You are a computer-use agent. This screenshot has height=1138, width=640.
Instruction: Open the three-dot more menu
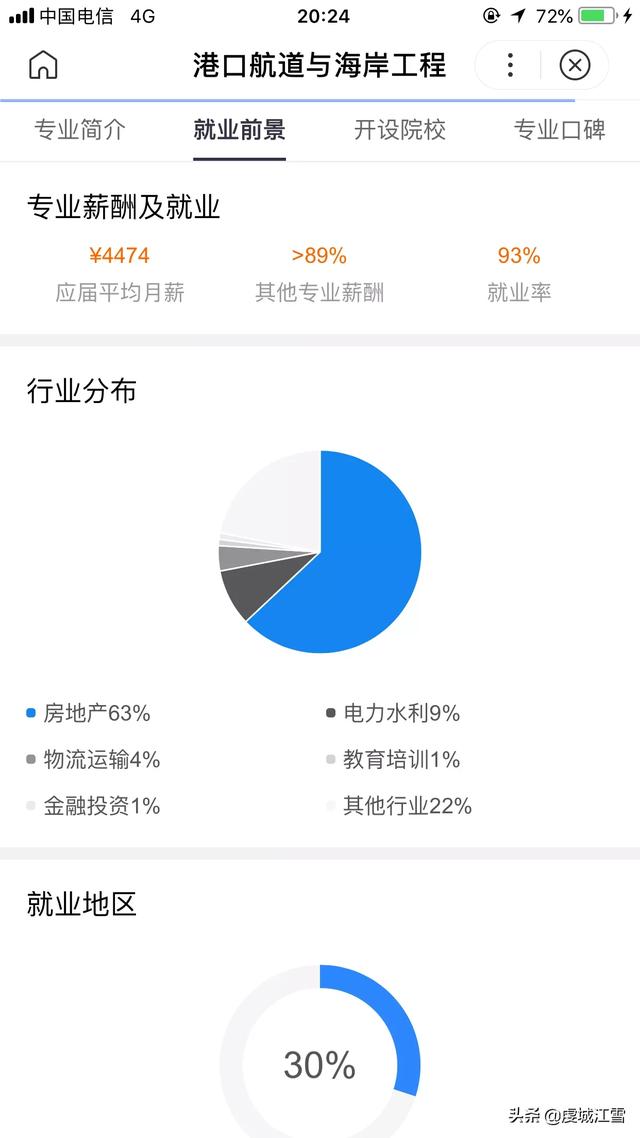pyautogui.click(x=510, y=65)
